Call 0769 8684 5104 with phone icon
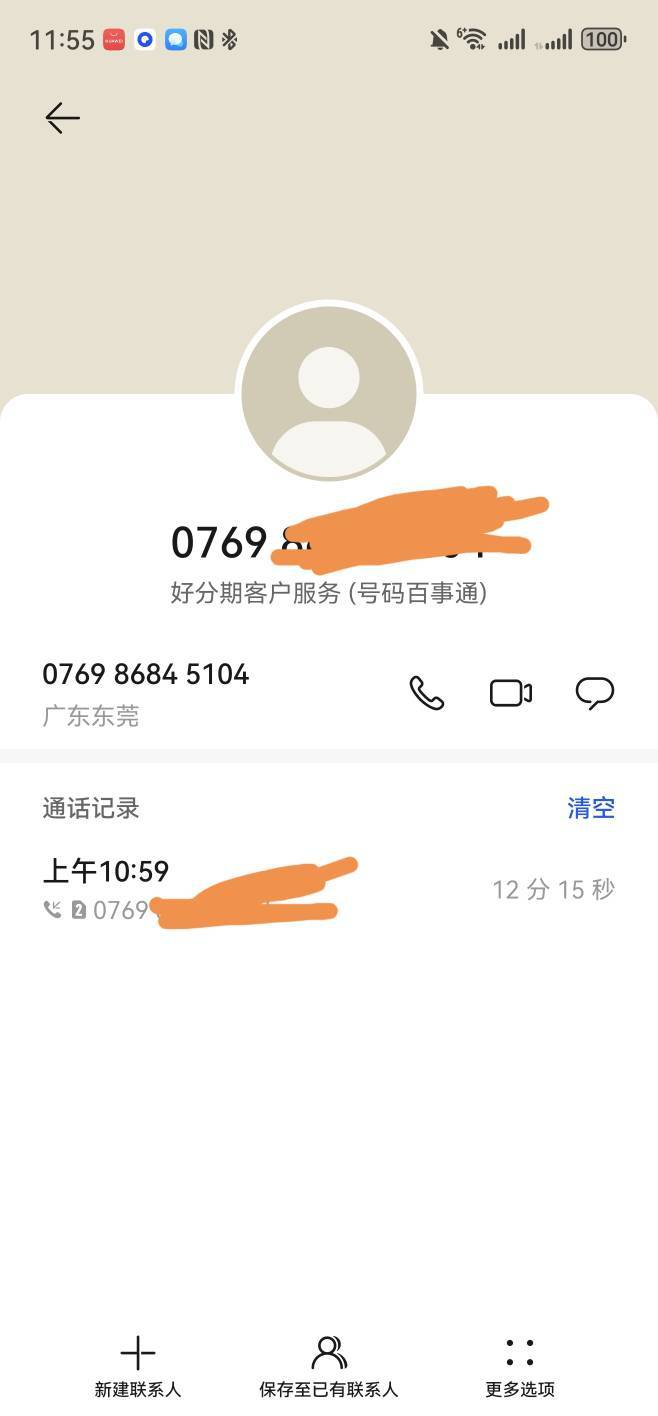Screen dimensions: 658x1416 pyautogui.click(x=427, y=692)
